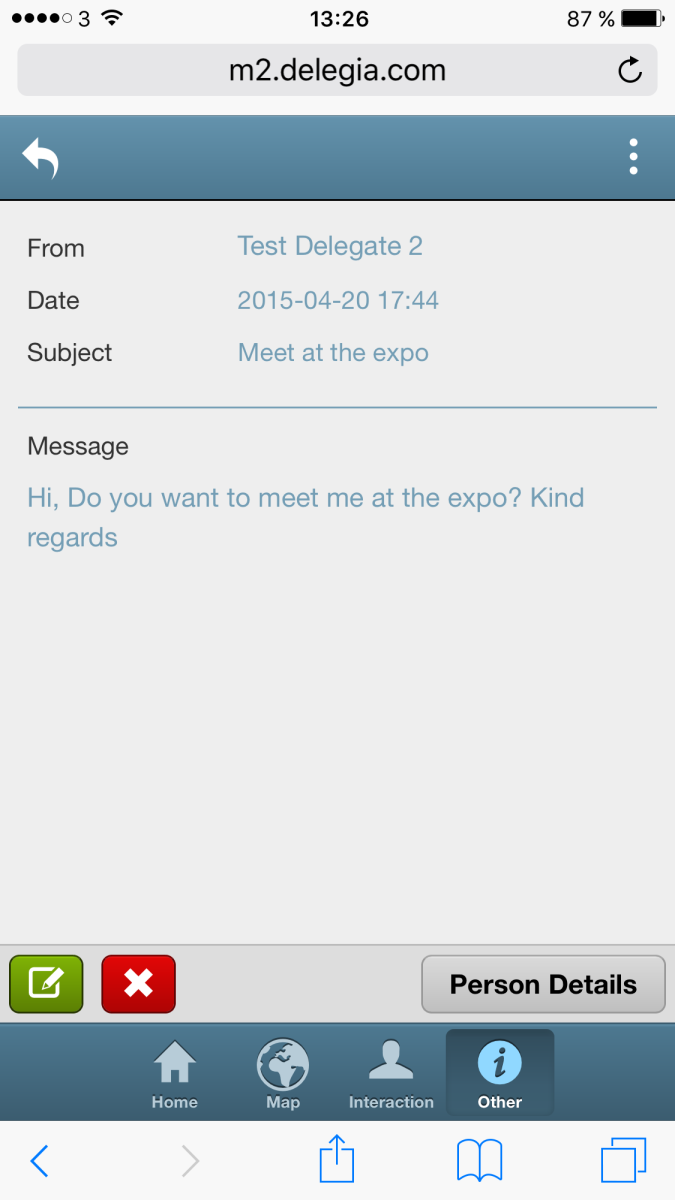Open the Safari share sheet

pyautogui.click(x=337, y=1159)
